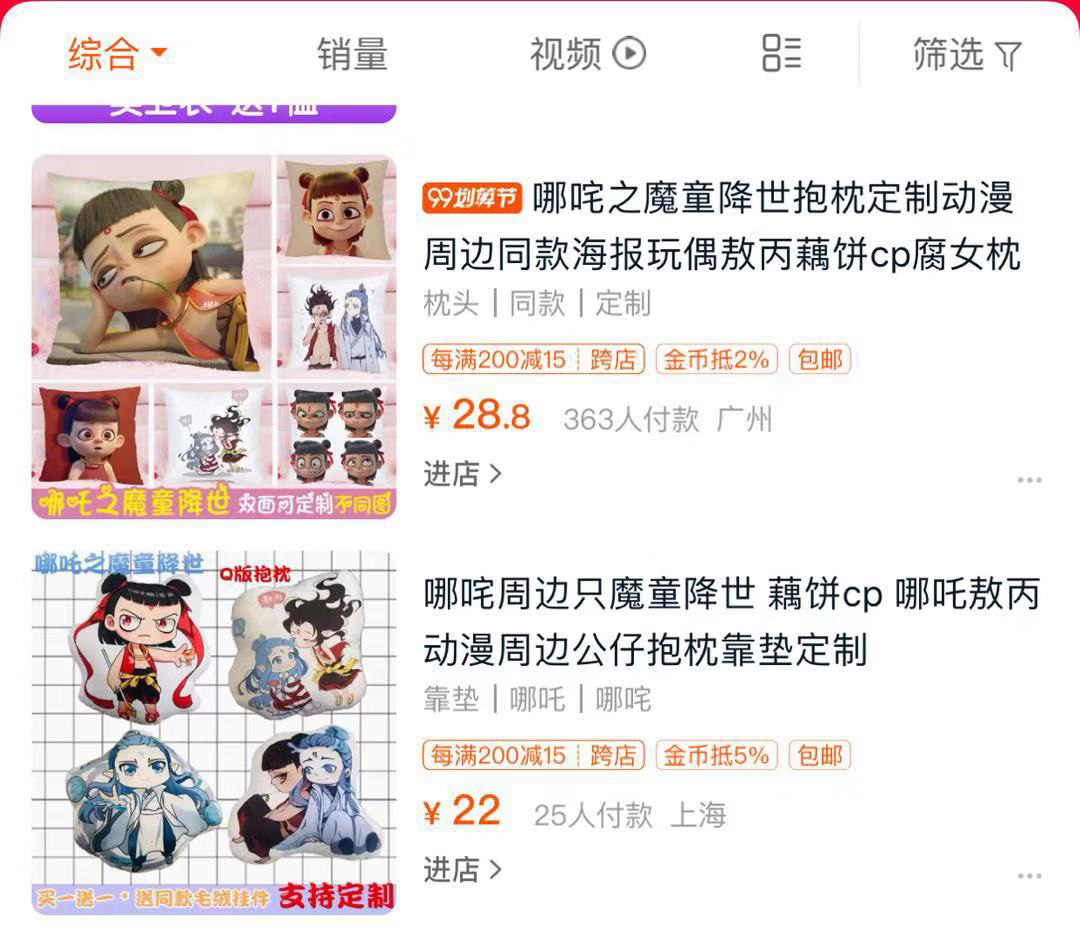Open the 哪吒周边只魔童降世 listing title
The height and width of the screenshot is (943, 1080).
pos(730,622)
